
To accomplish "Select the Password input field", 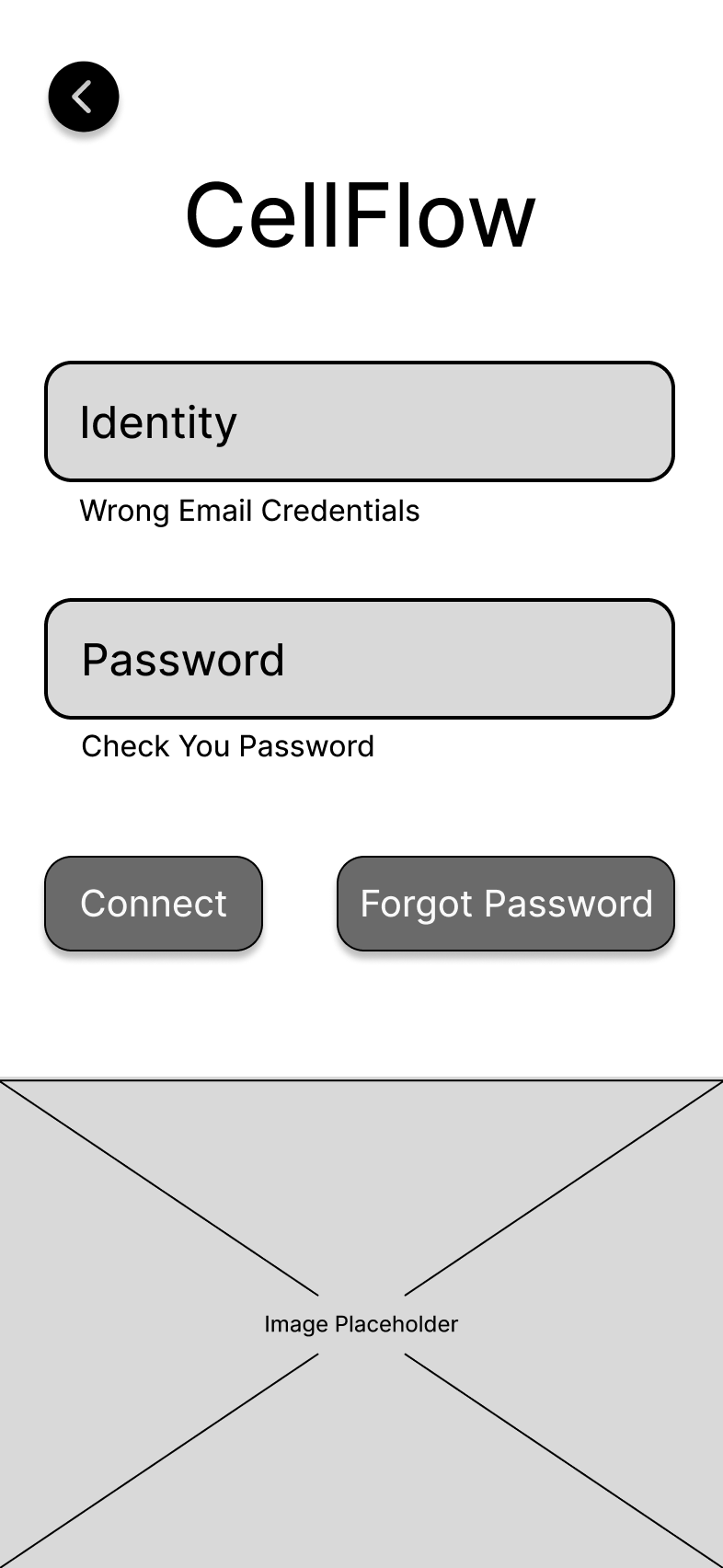I will pyautogui.click(x=359, y=659).
